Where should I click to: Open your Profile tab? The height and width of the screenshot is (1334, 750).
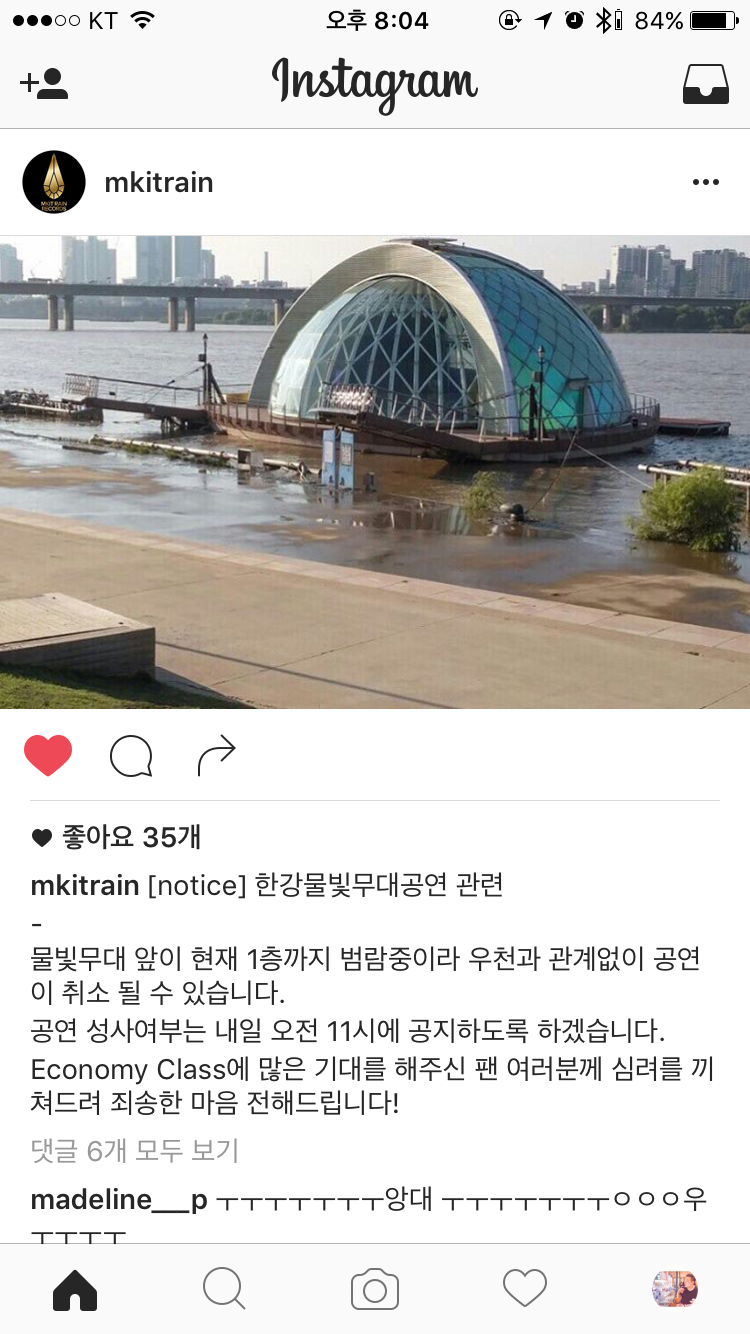click(674, 1289)
